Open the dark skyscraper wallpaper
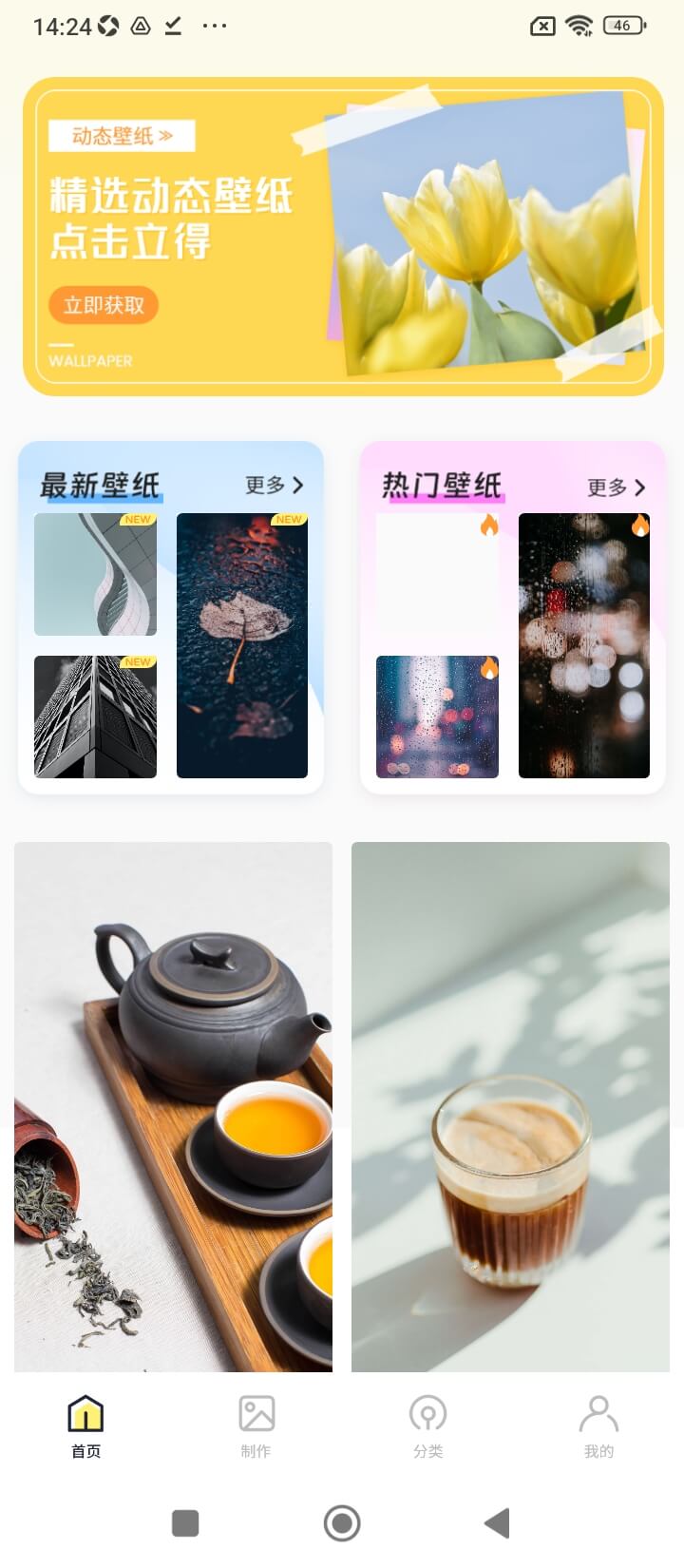 pos(95,717)
